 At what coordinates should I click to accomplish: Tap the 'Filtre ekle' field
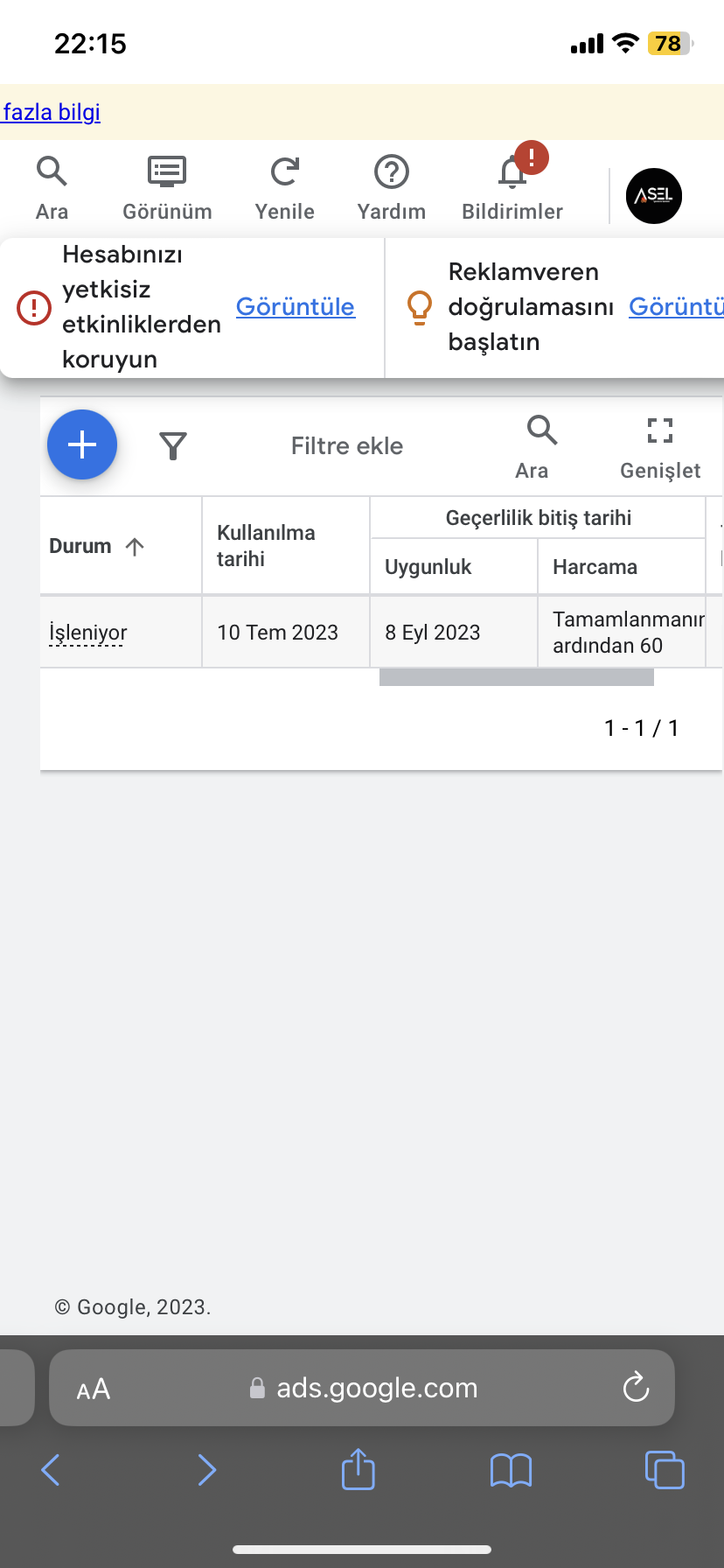pyautogui.click(x=347, y=446)
